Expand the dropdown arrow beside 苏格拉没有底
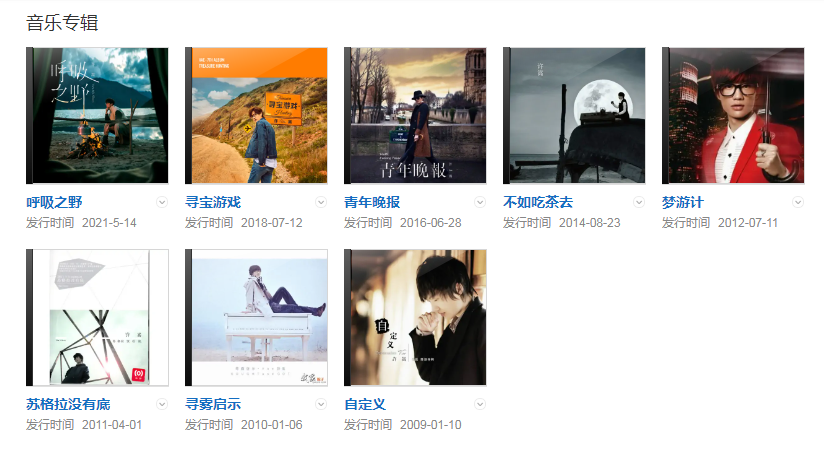 coord(162,404)
